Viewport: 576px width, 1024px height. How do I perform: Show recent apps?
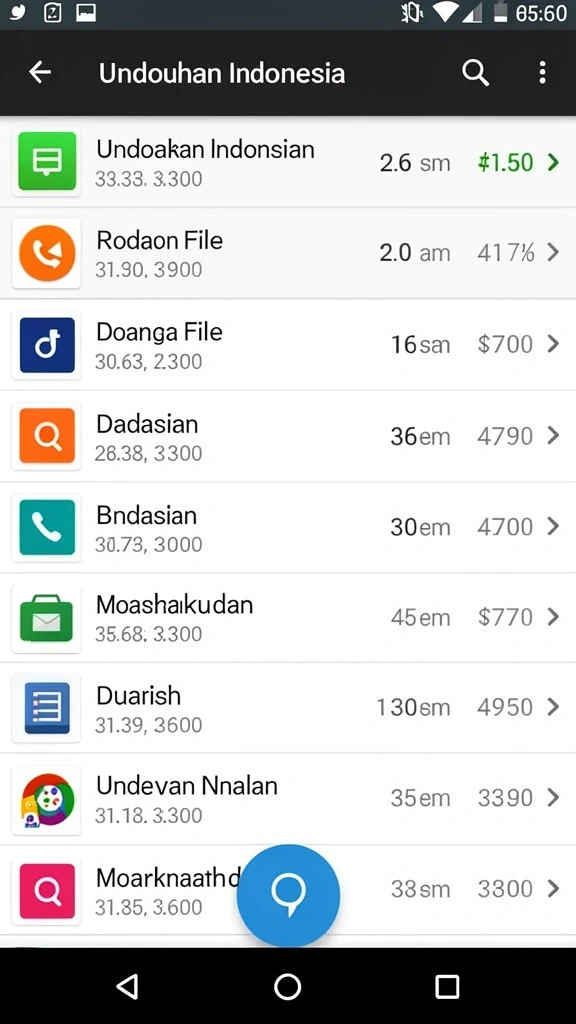coord(447,986)
